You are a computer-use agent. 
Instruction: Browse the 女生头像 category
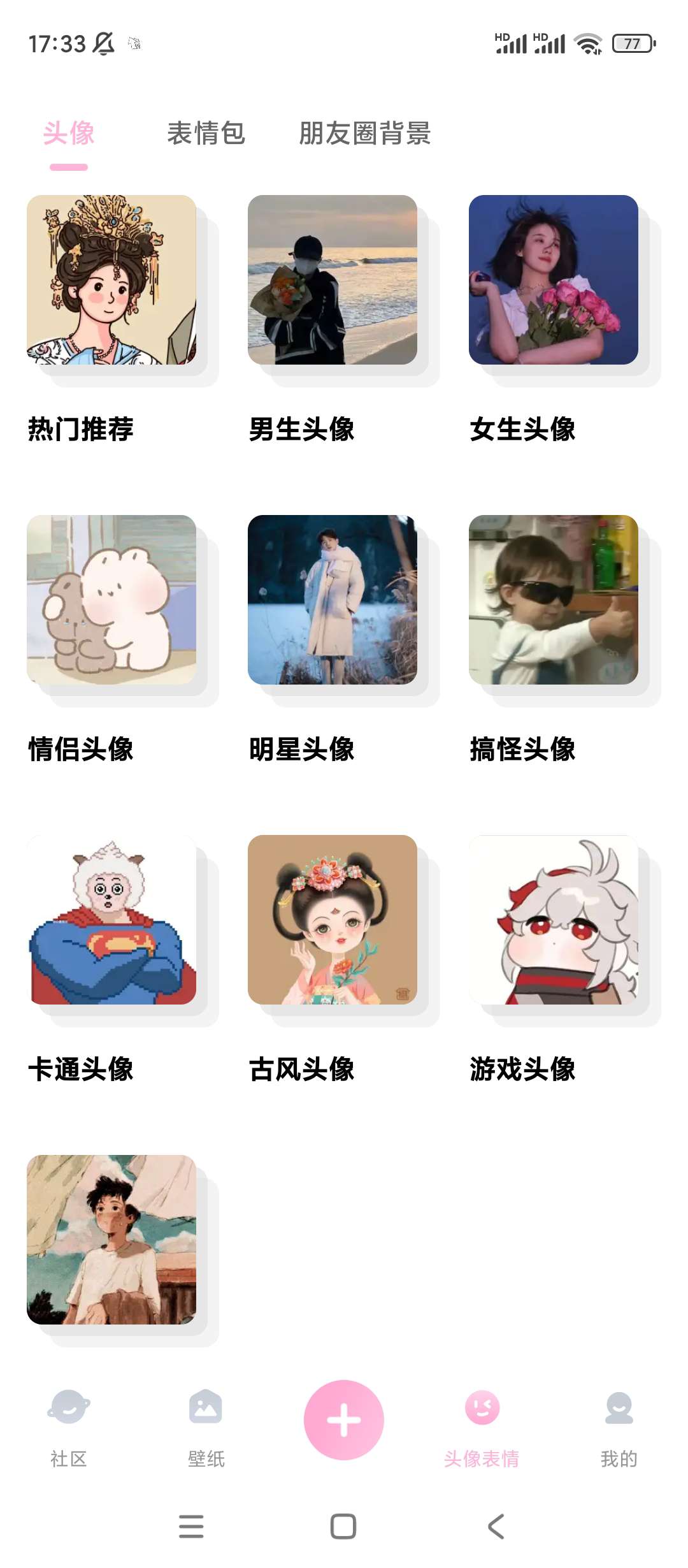[x=554, y=280]
